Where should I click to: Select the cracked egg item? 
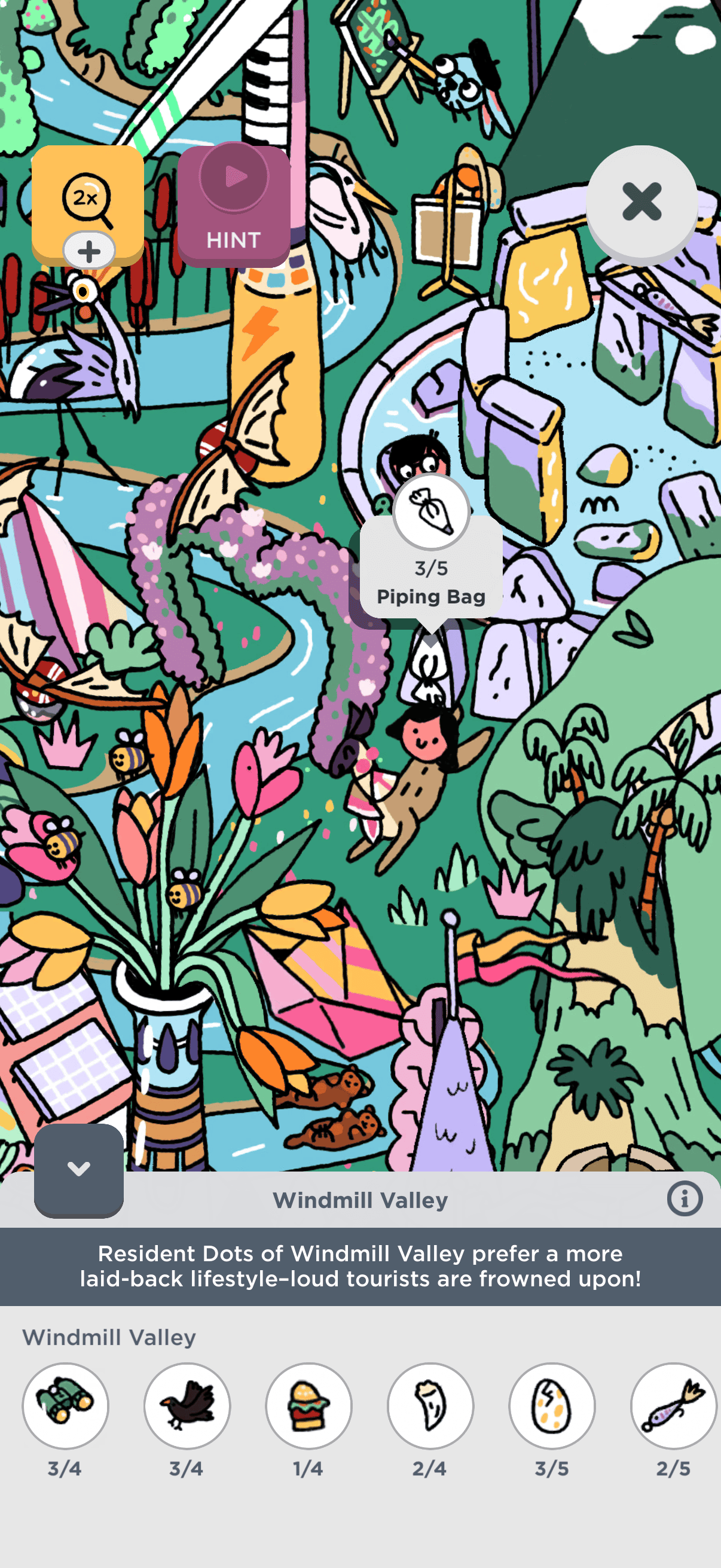(x=552, y=1405)
